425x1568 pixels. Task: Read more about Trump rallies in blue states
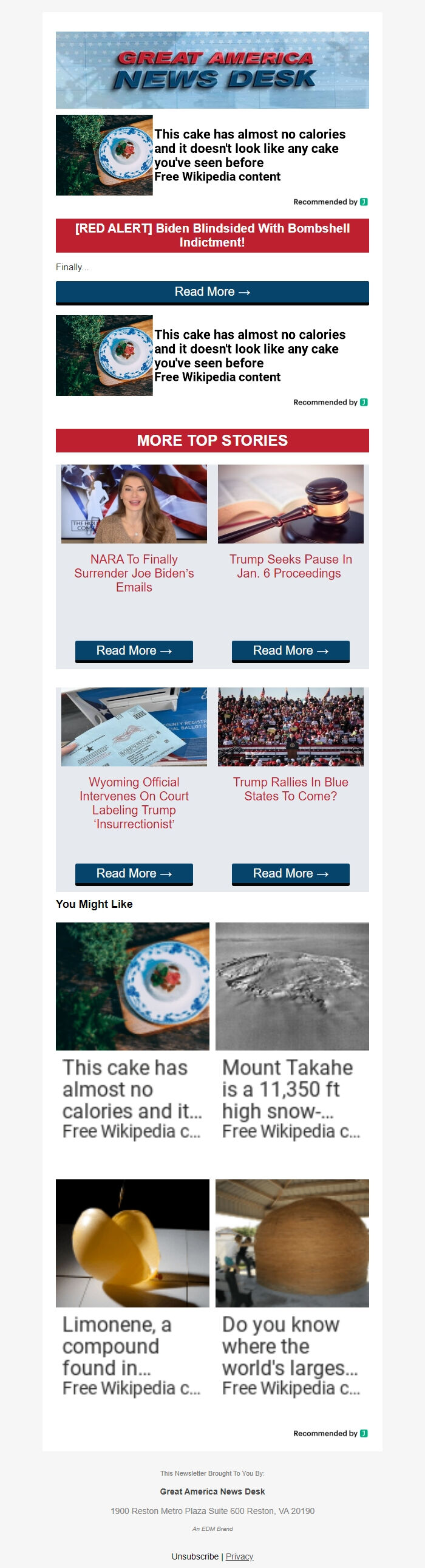tap(290, 873)
